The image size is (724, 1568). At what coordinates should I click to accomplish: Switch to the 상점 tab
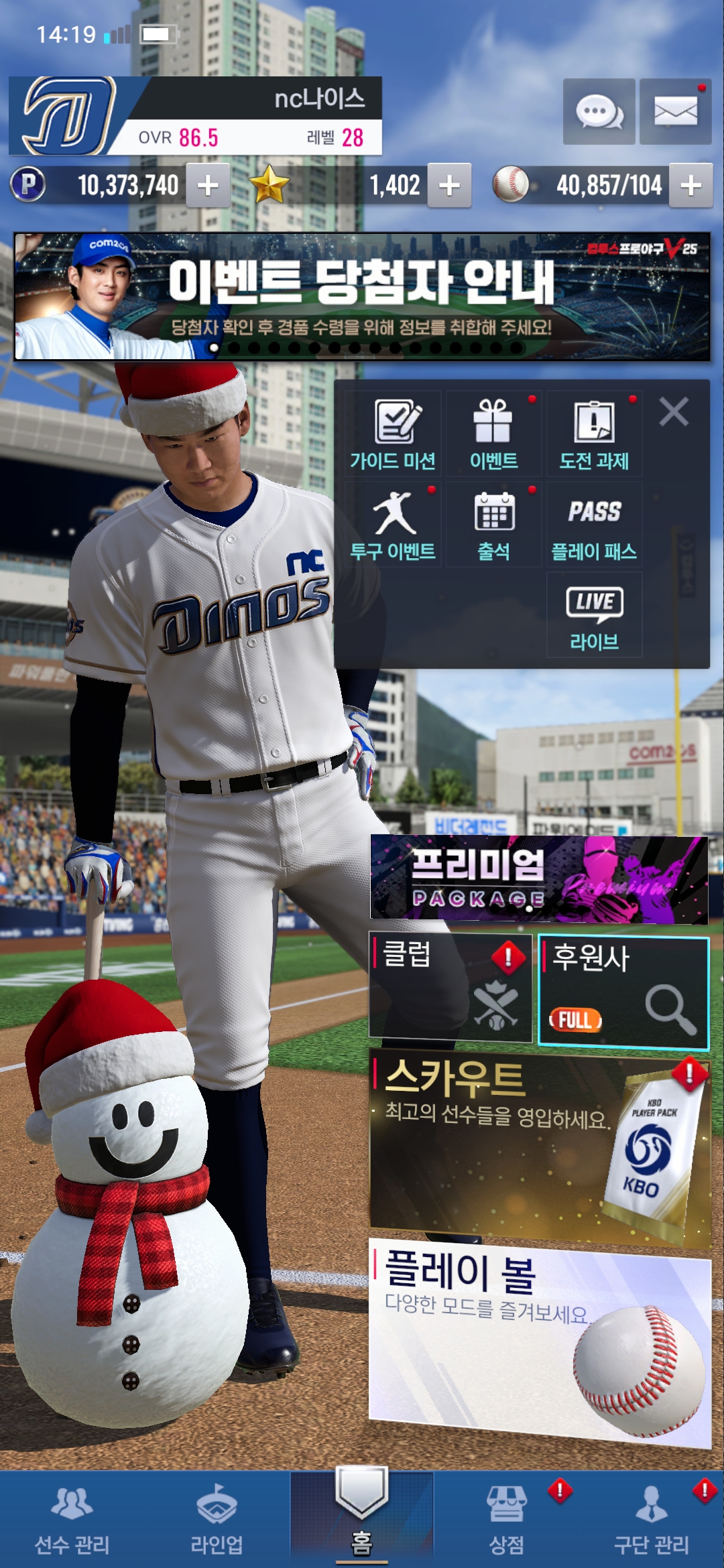point(507,1518)
